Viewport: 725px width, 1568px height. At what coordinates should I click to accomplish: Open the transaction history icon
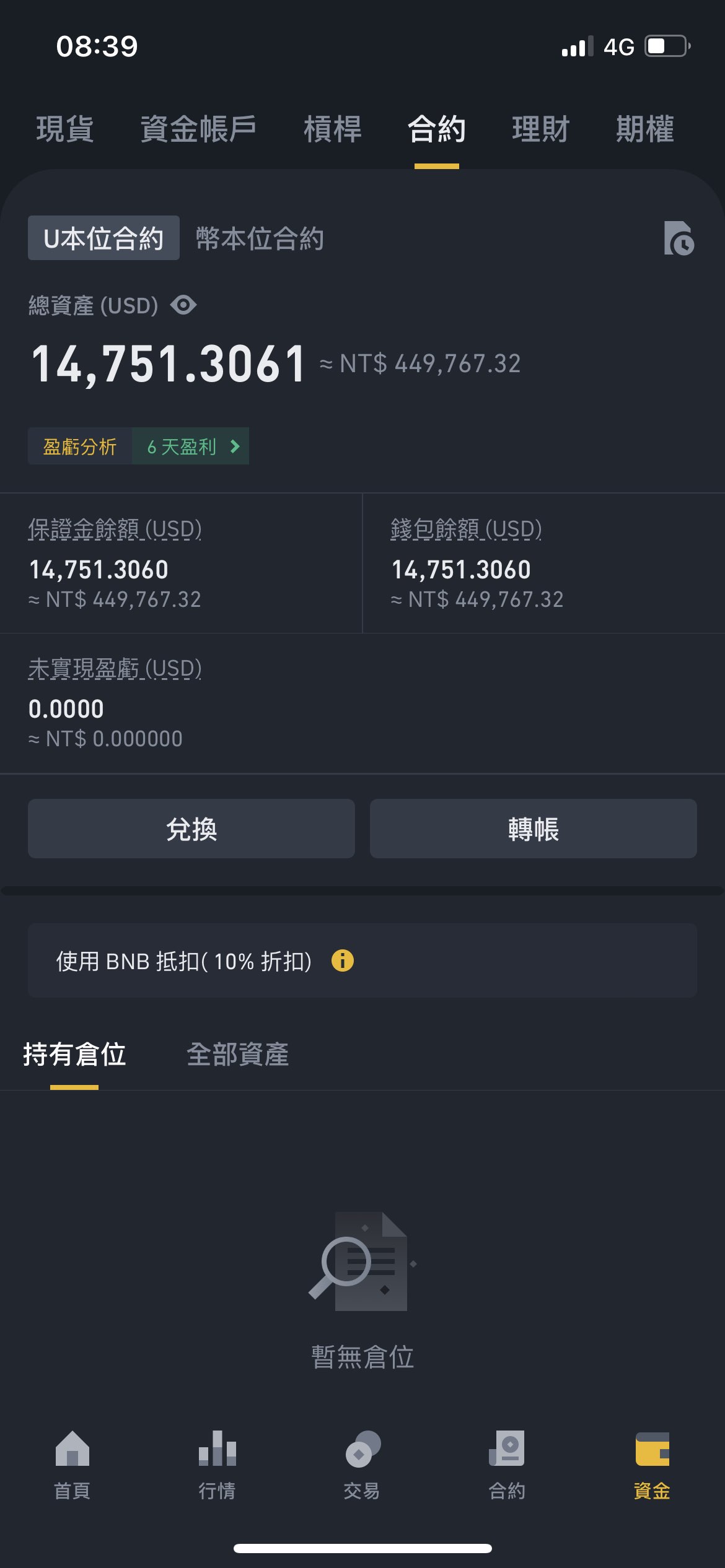point(679,238)
